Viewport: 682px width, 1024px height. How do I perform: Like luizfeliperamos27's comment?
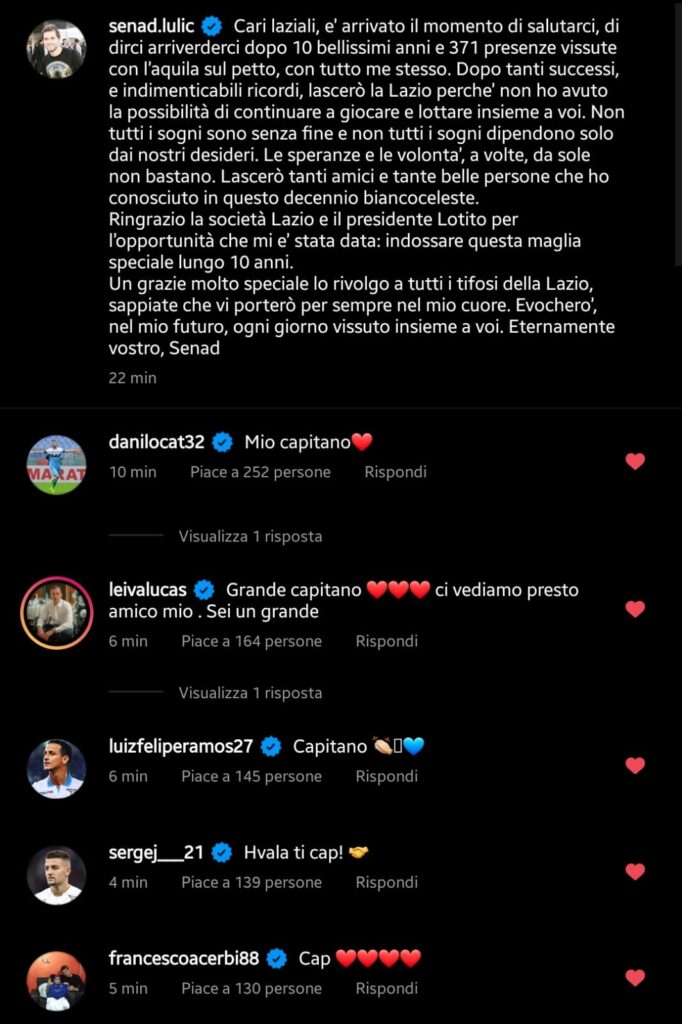pyautogui.click(x=635, y=765)
